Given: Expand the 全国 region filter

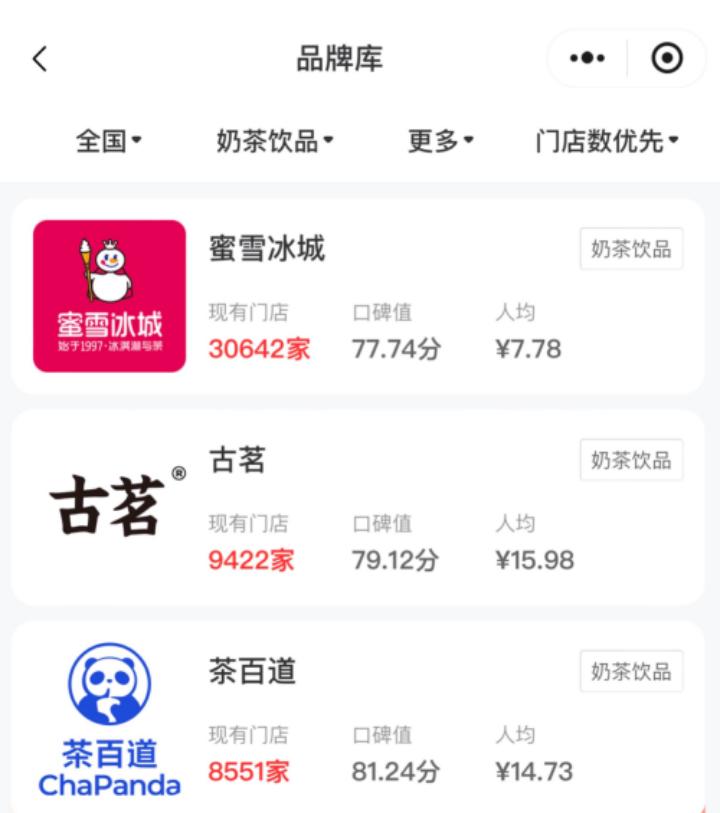Looking at the screenshot, I should tap(109, 142).
